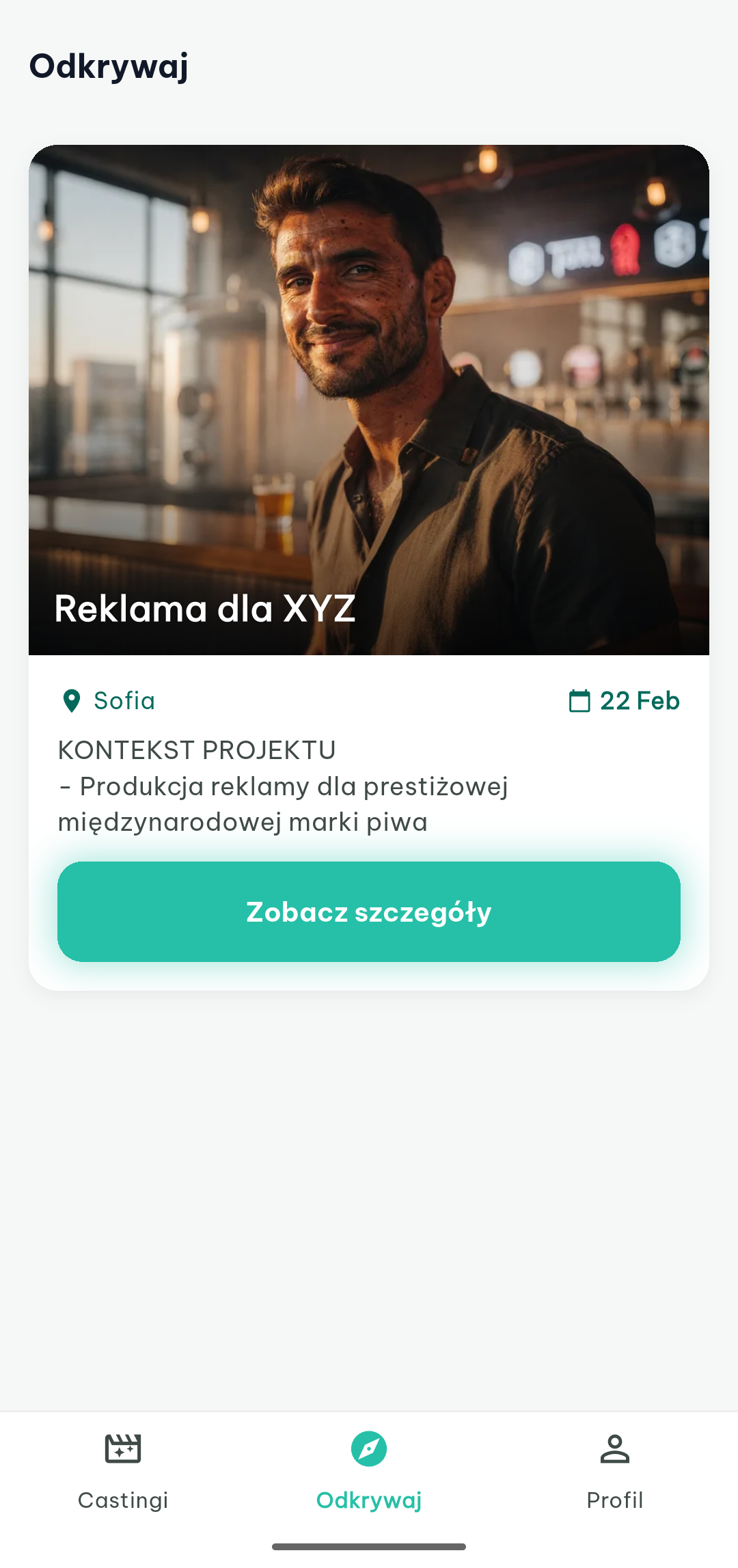Click the 22 Feb date text
Viewport: 738px width, 1568px height.
pos(639,700)
